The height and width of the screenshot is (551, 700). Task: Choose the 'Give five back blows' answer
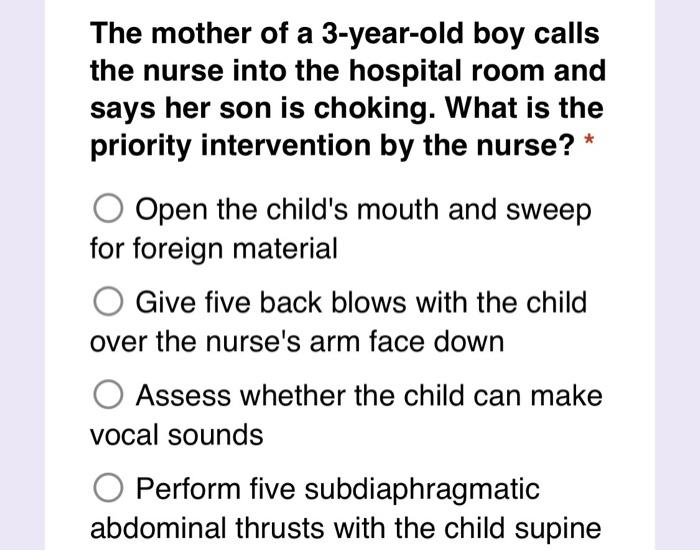click(x=108, y=303)
